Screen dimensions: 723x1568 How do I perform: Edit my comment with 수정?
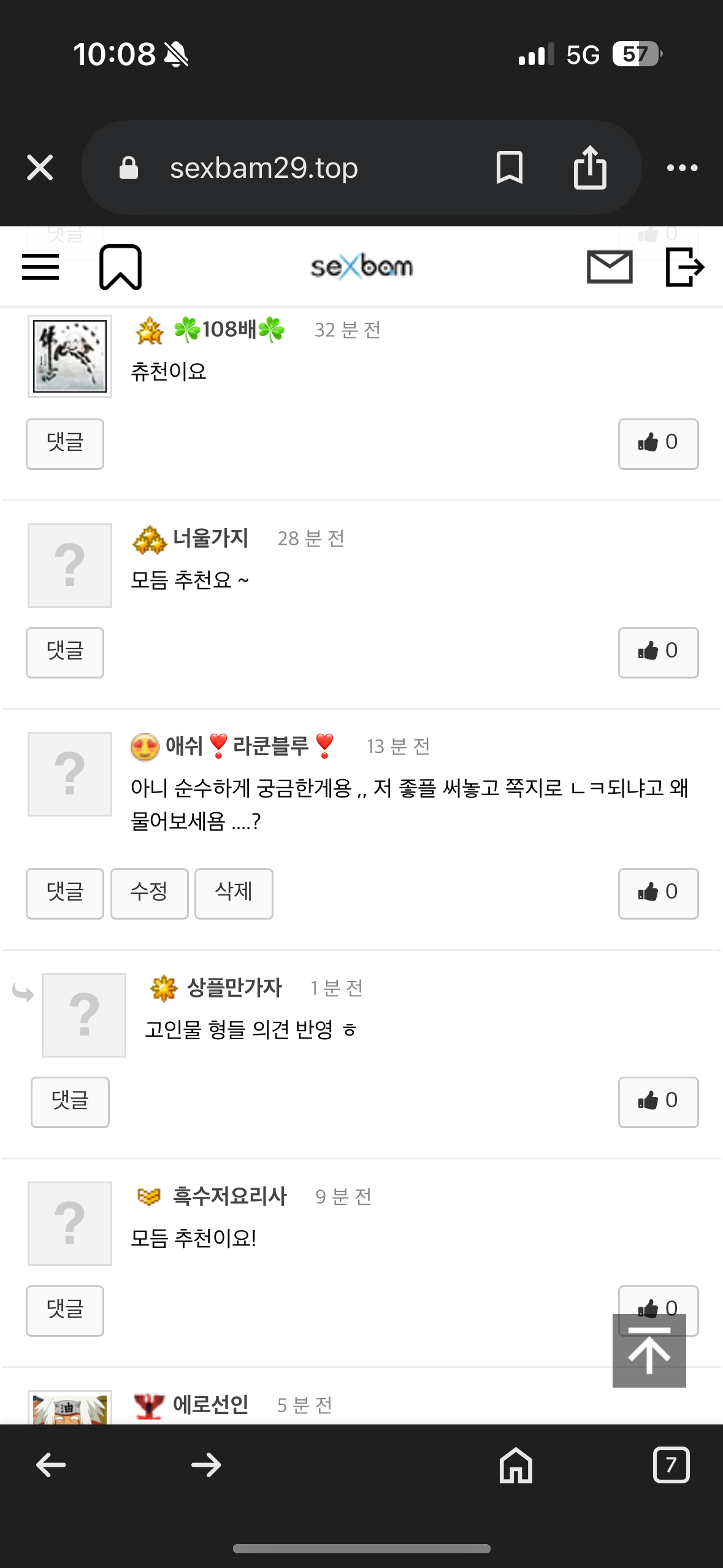click(149, 893)
